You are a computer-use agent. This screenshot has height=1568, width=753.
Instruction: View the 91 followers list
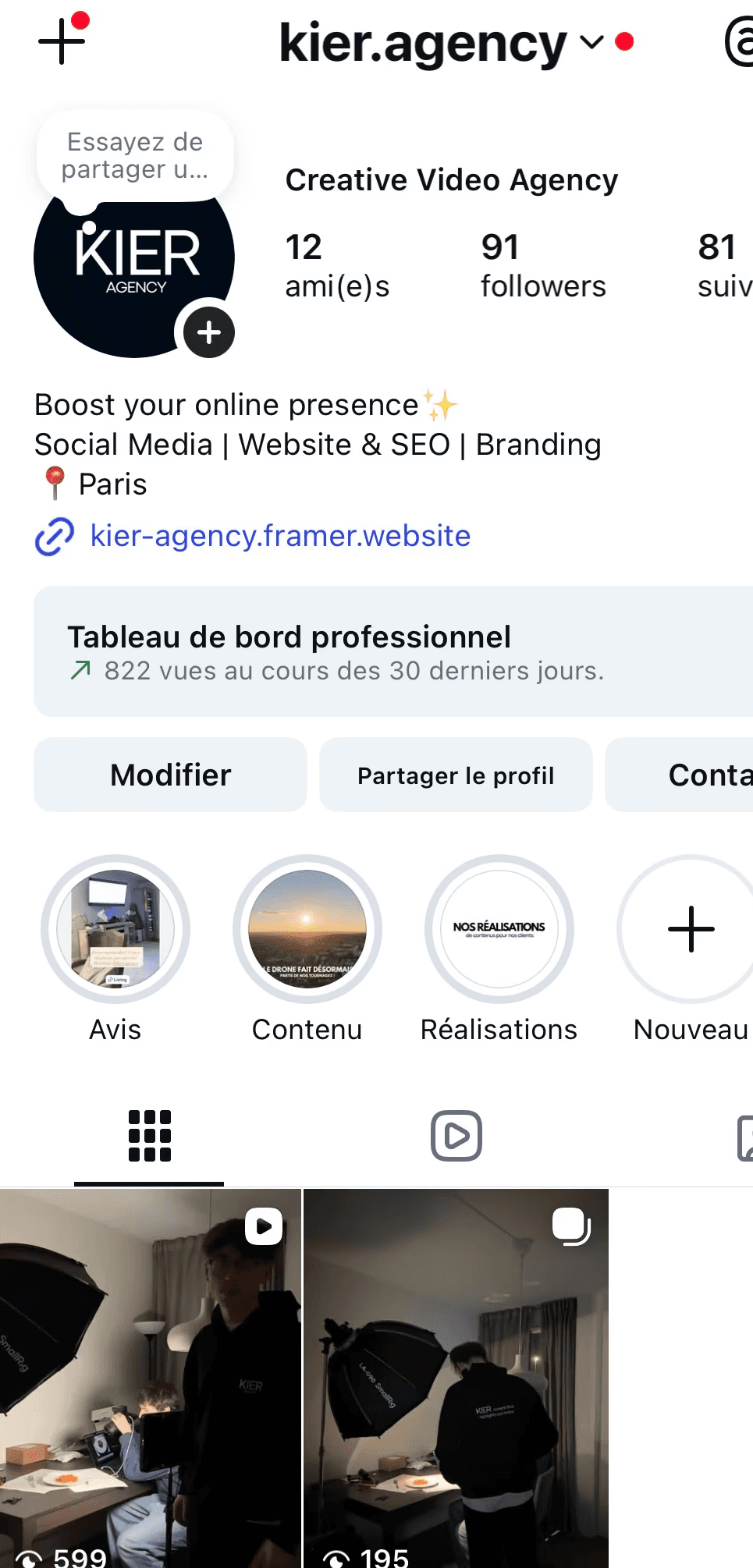pos(543,265)
